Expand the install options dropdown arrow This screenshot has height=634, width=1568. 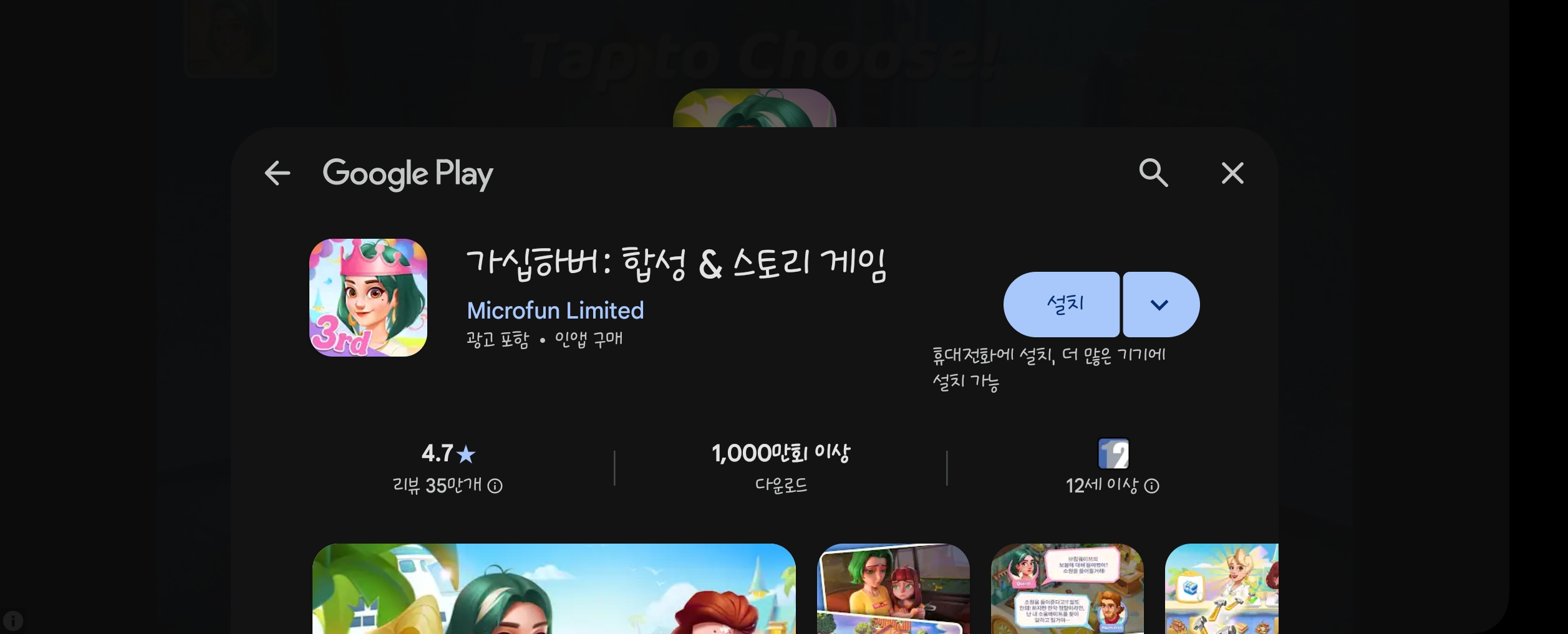1159,304
